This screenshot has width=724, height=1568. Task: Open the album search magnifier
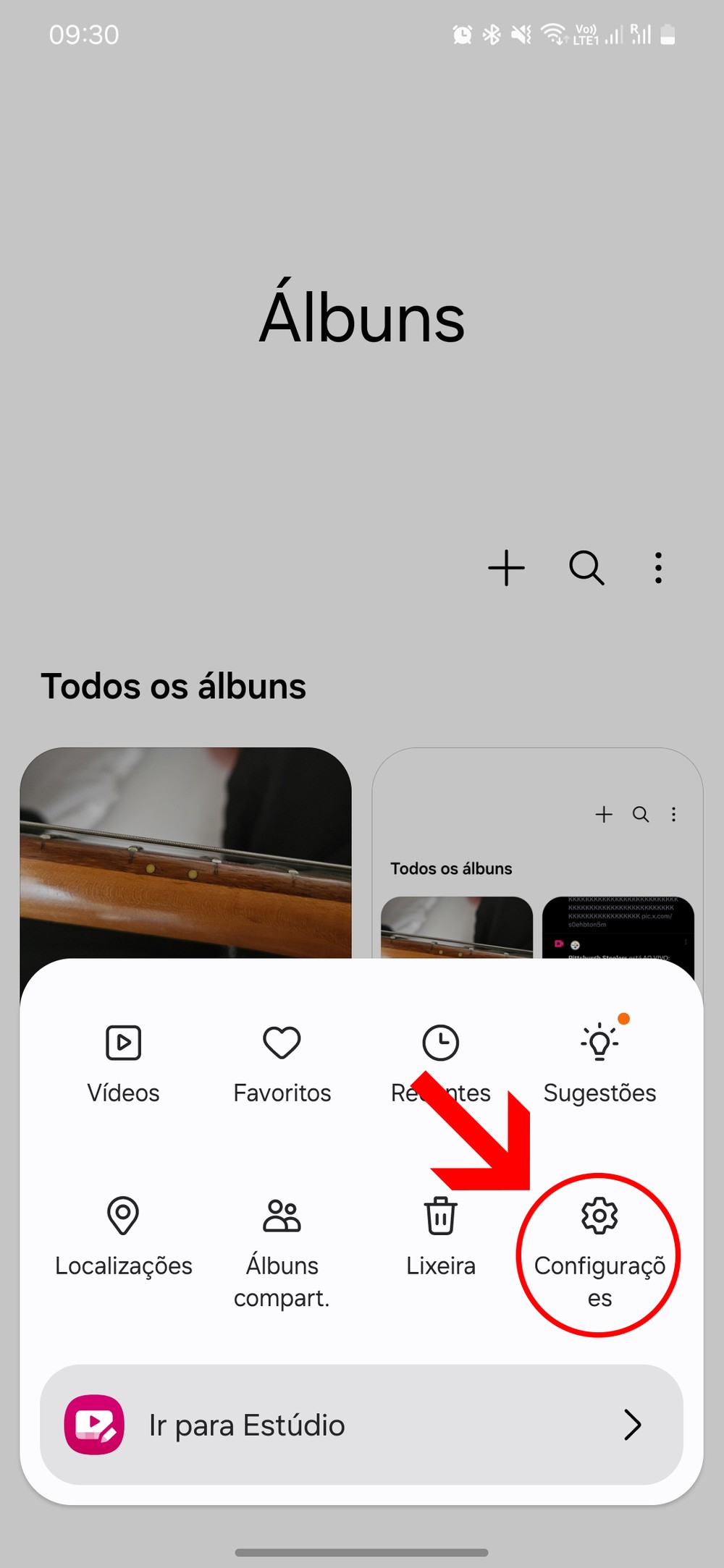click(586, 568)
